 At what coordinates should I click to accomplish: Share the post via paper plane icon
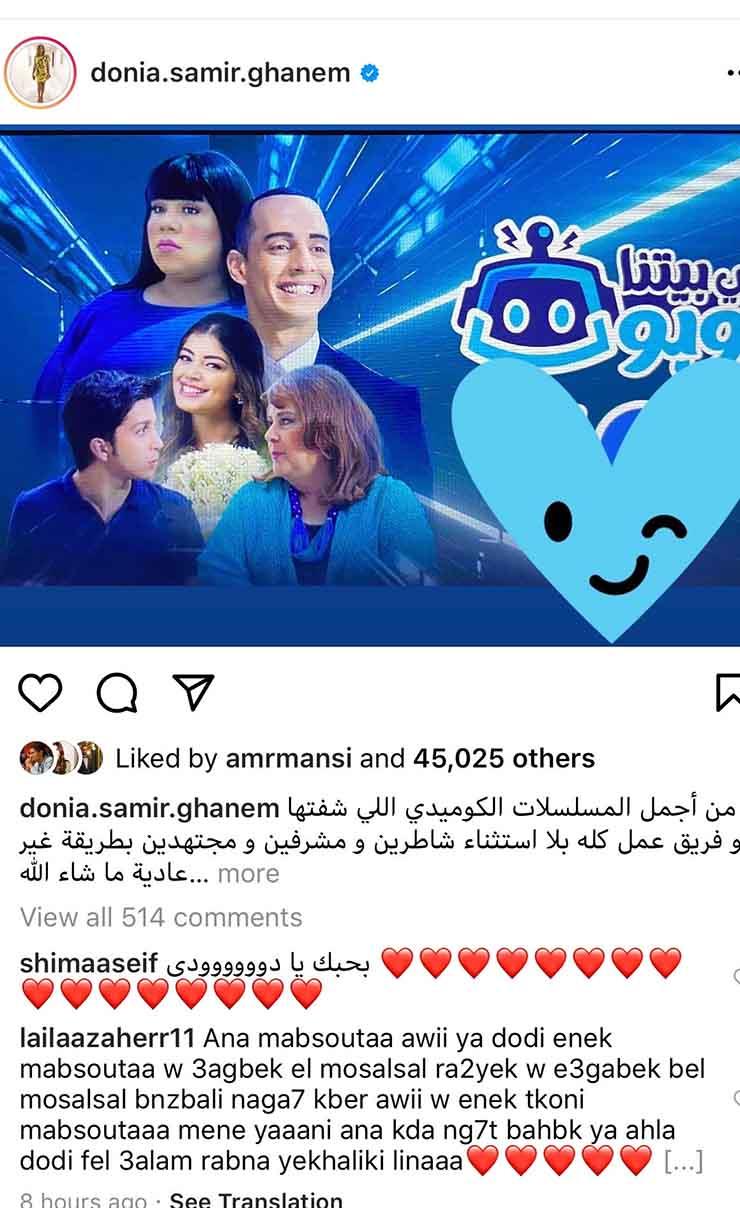pyautogui.click(x=193, y=692)
